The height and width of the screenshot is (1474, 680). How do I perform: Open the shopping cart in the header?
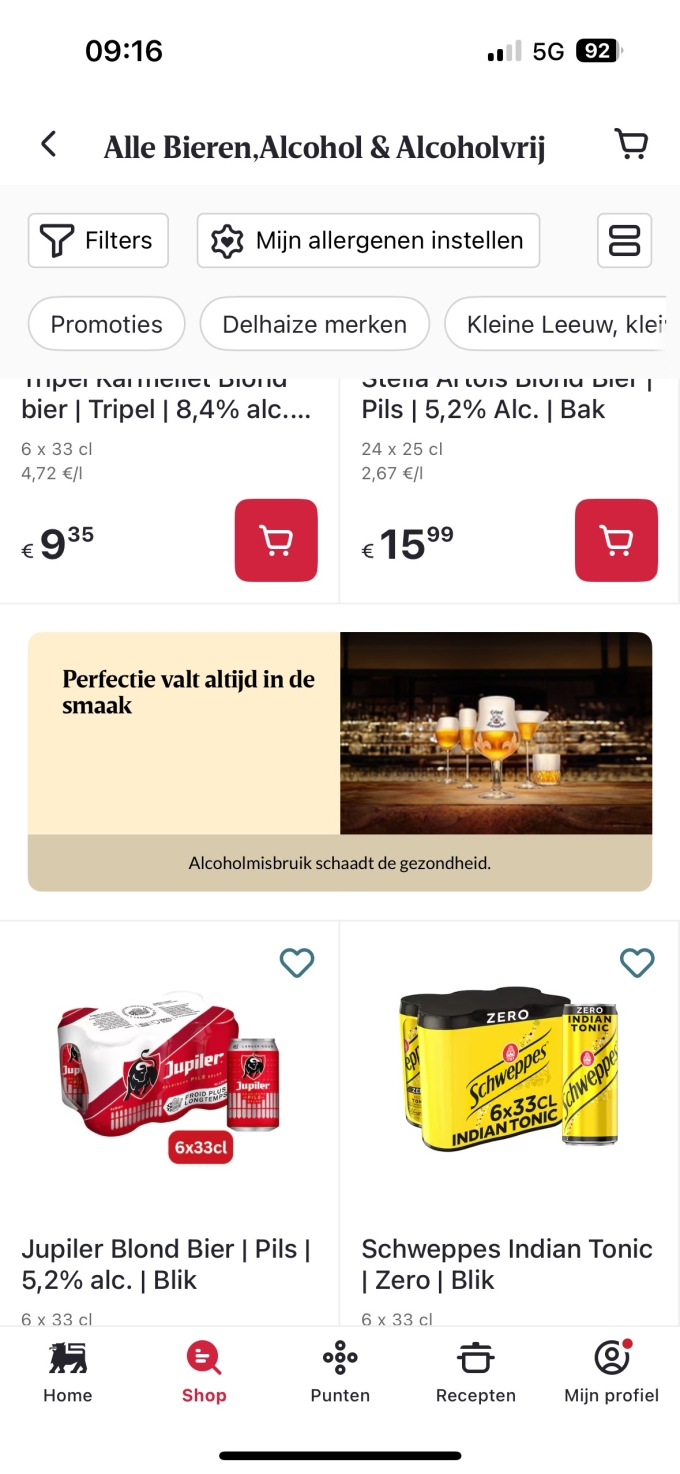[631, 144]
